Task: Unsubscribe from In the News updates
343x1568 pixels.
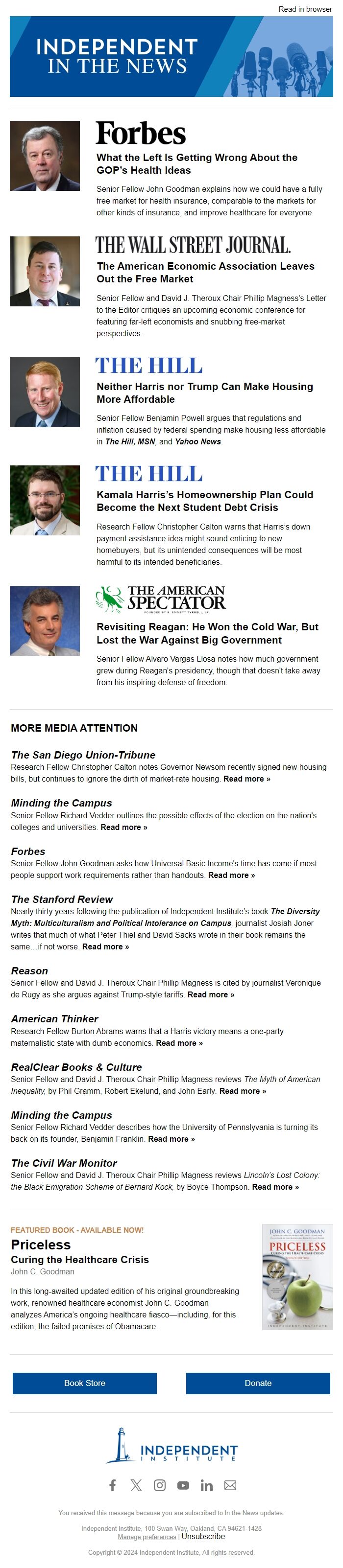Action: coord(203,1536)
